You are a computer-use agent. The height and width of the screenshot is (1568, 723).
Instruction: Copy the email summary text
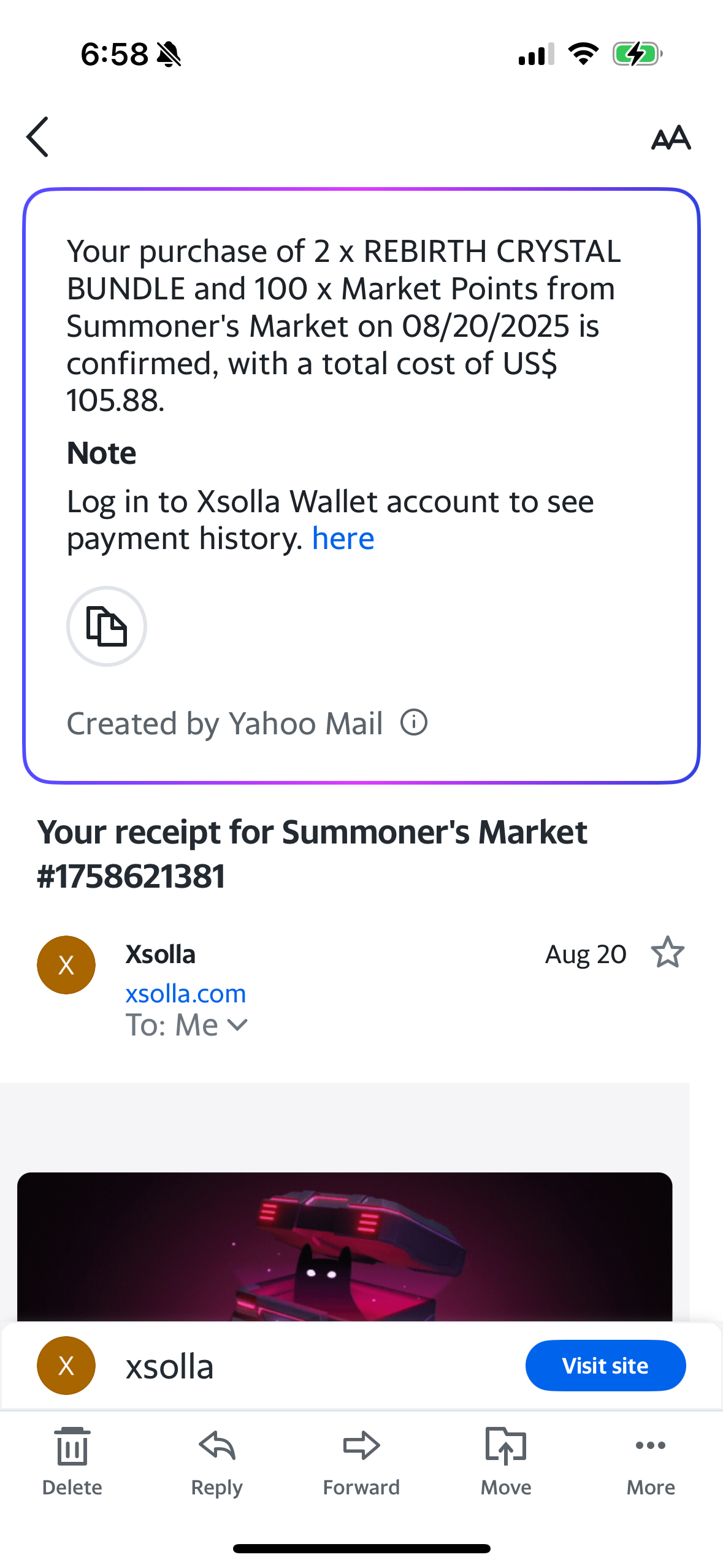coord(107,626)
